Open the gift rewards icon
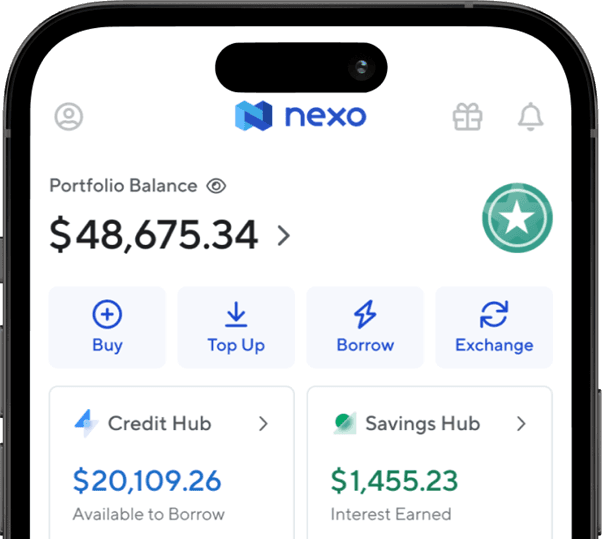The image size is (602, 539). click(467, 117)
